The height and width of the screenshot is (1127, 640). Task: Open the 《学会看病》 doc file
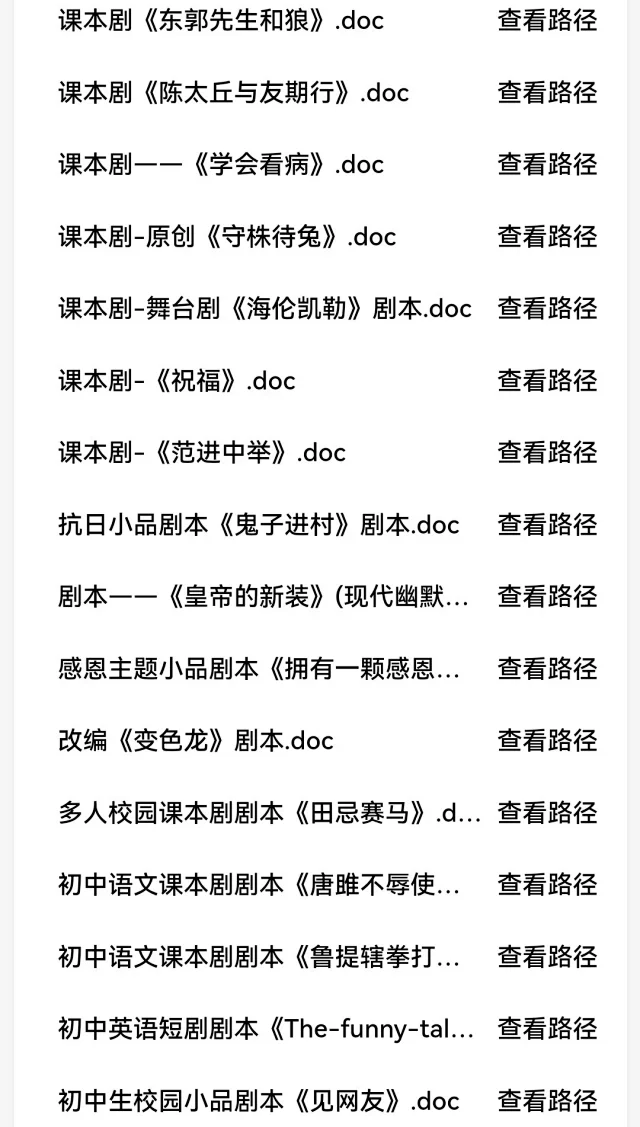(221, 164)
